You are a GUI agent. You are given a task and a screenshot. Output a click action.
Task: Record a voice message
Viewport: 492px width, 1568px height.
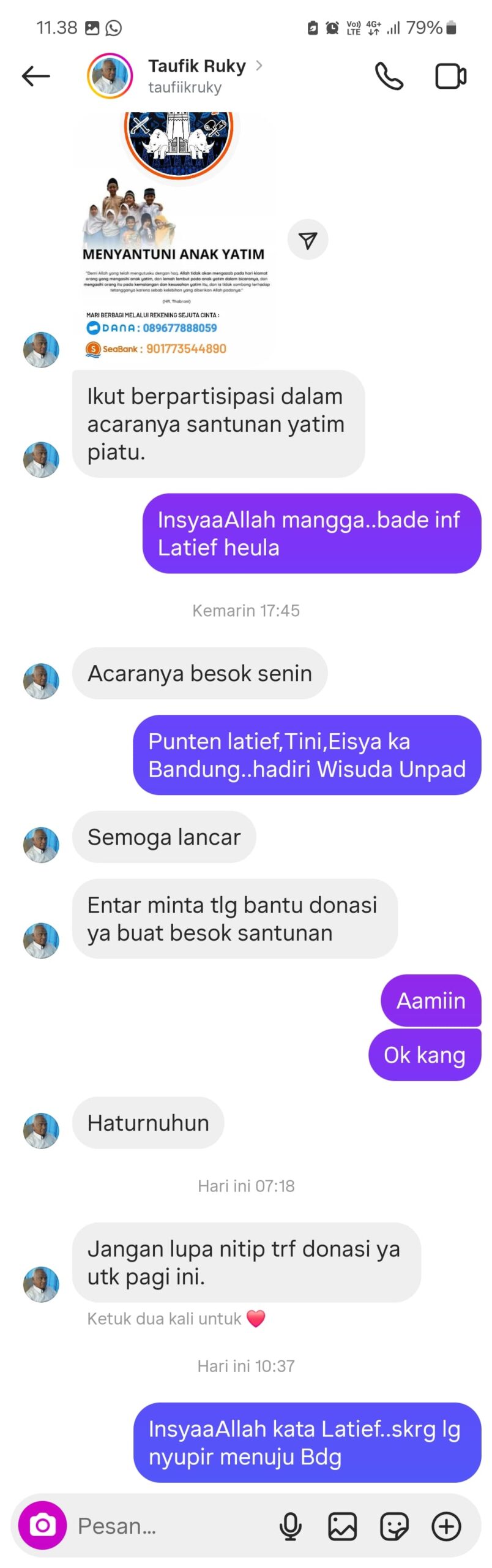tap(290, 1525)
